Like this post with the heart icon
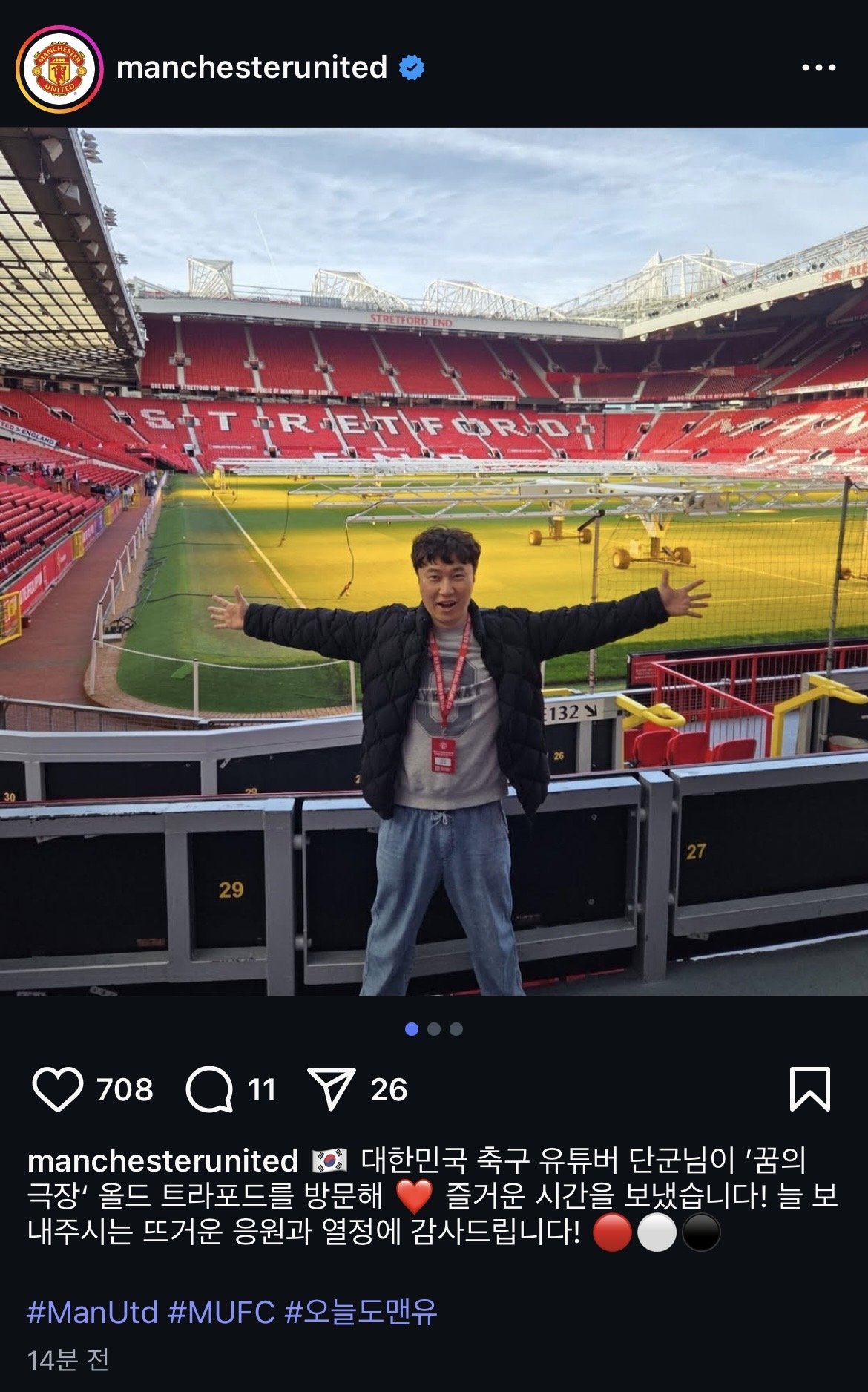Viewport: 868px width, 1392px height. [57, 1089]
